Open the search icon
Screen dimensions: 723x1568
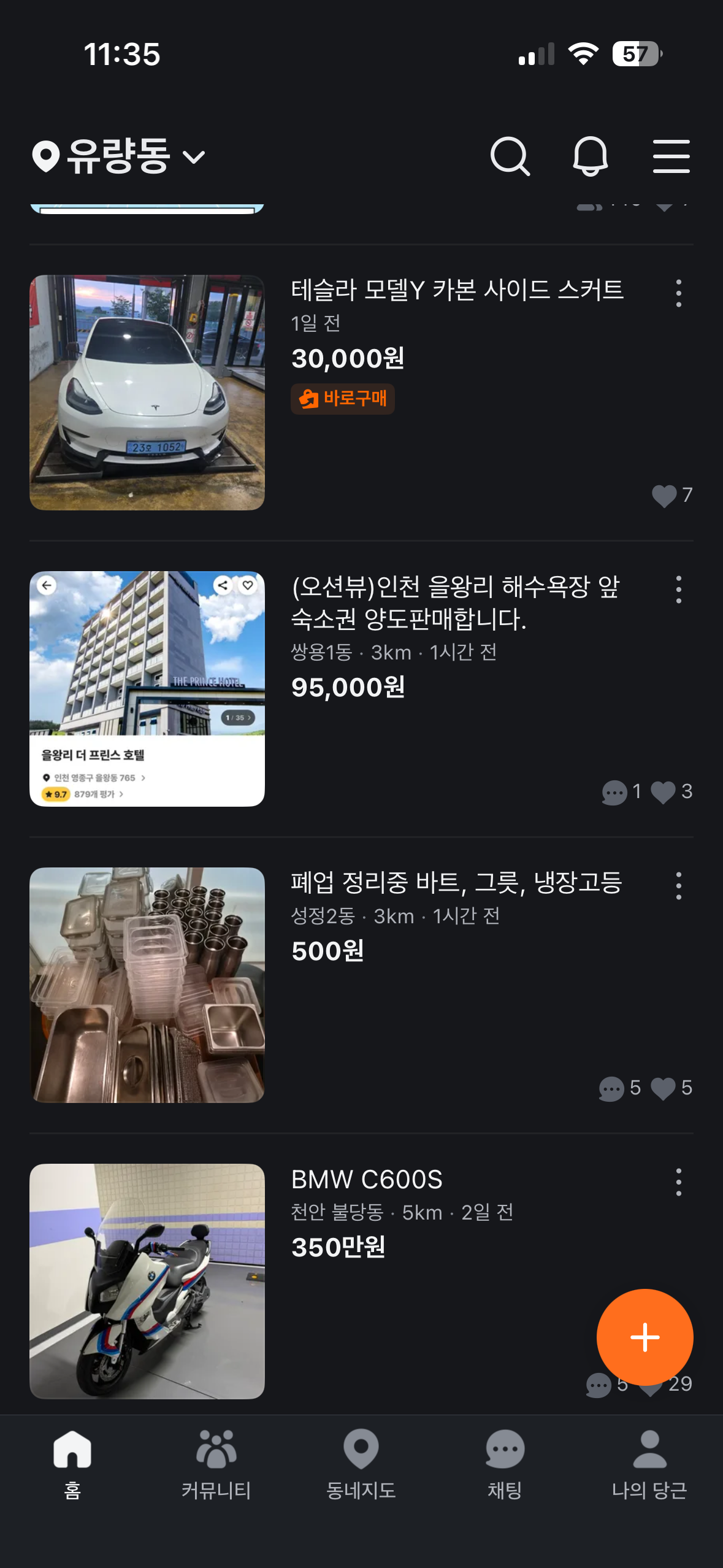[510, 156]
